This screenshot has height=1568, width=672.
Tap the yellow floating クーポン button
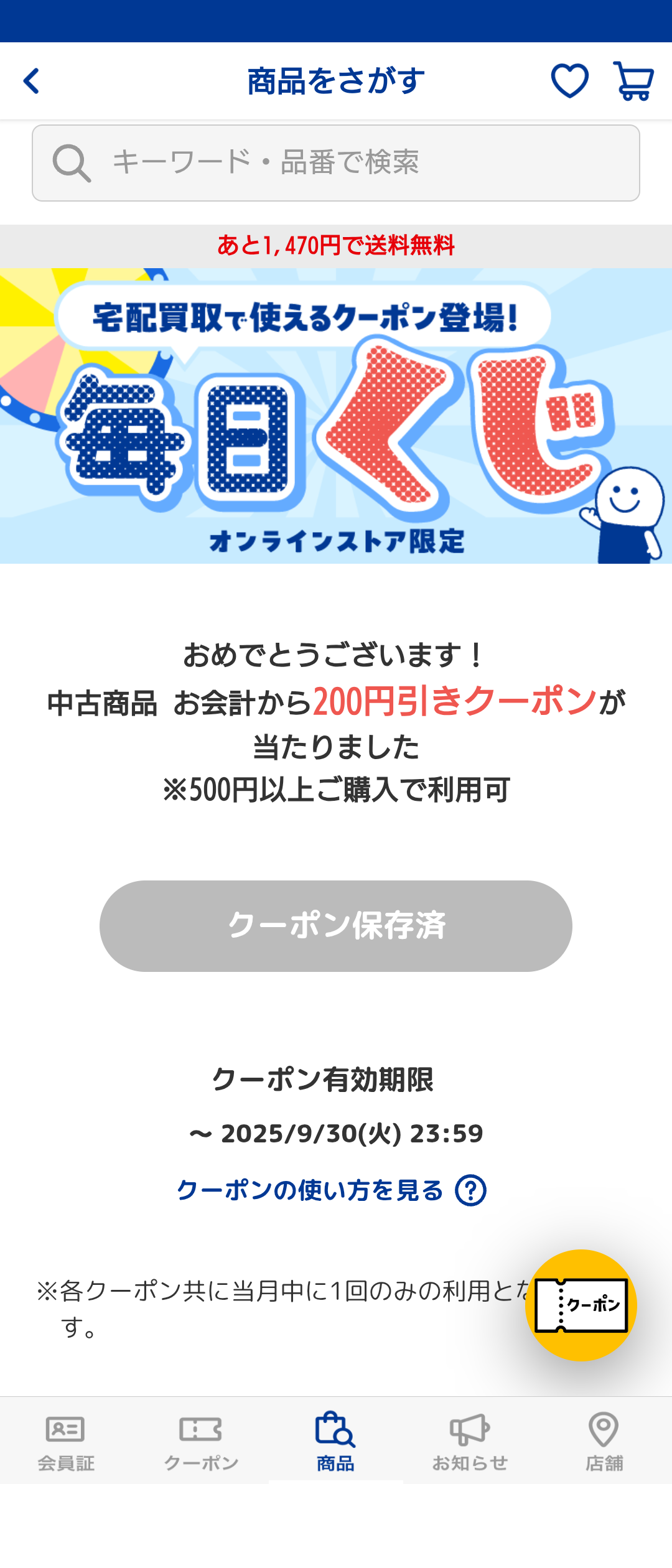[581, 1305]
